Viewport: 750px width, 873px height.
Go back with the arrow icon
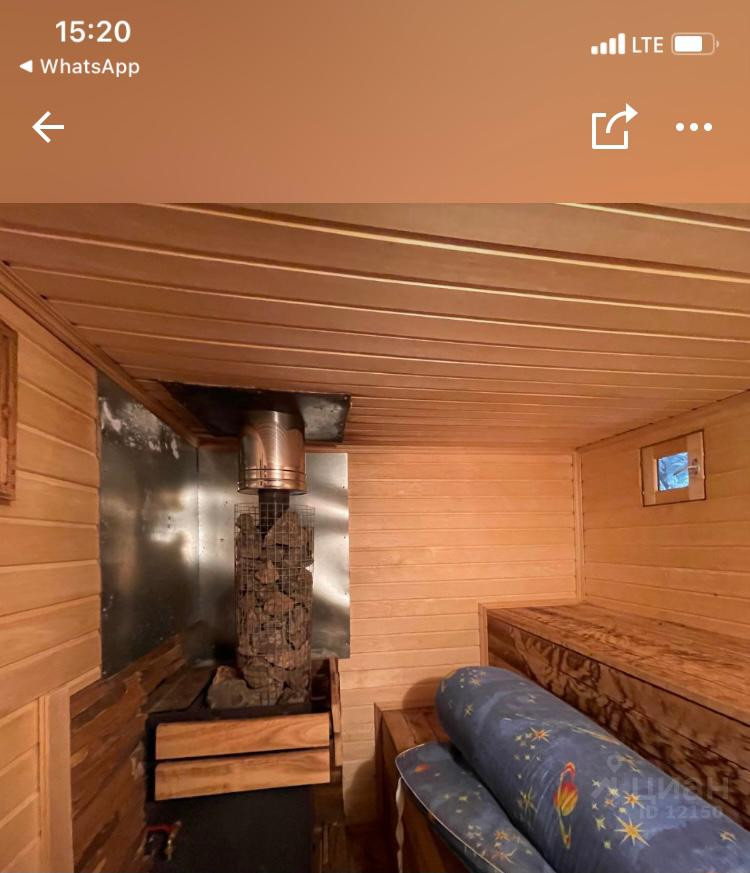[48, 127]
